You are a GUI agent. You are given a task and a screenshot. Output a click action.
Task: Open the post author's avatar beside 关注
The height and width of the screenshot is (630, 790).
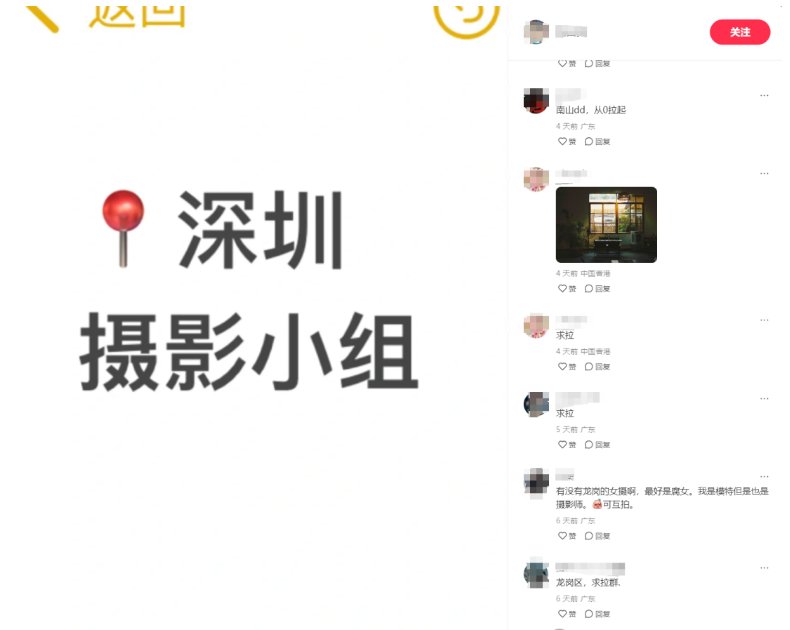[536, 31]
